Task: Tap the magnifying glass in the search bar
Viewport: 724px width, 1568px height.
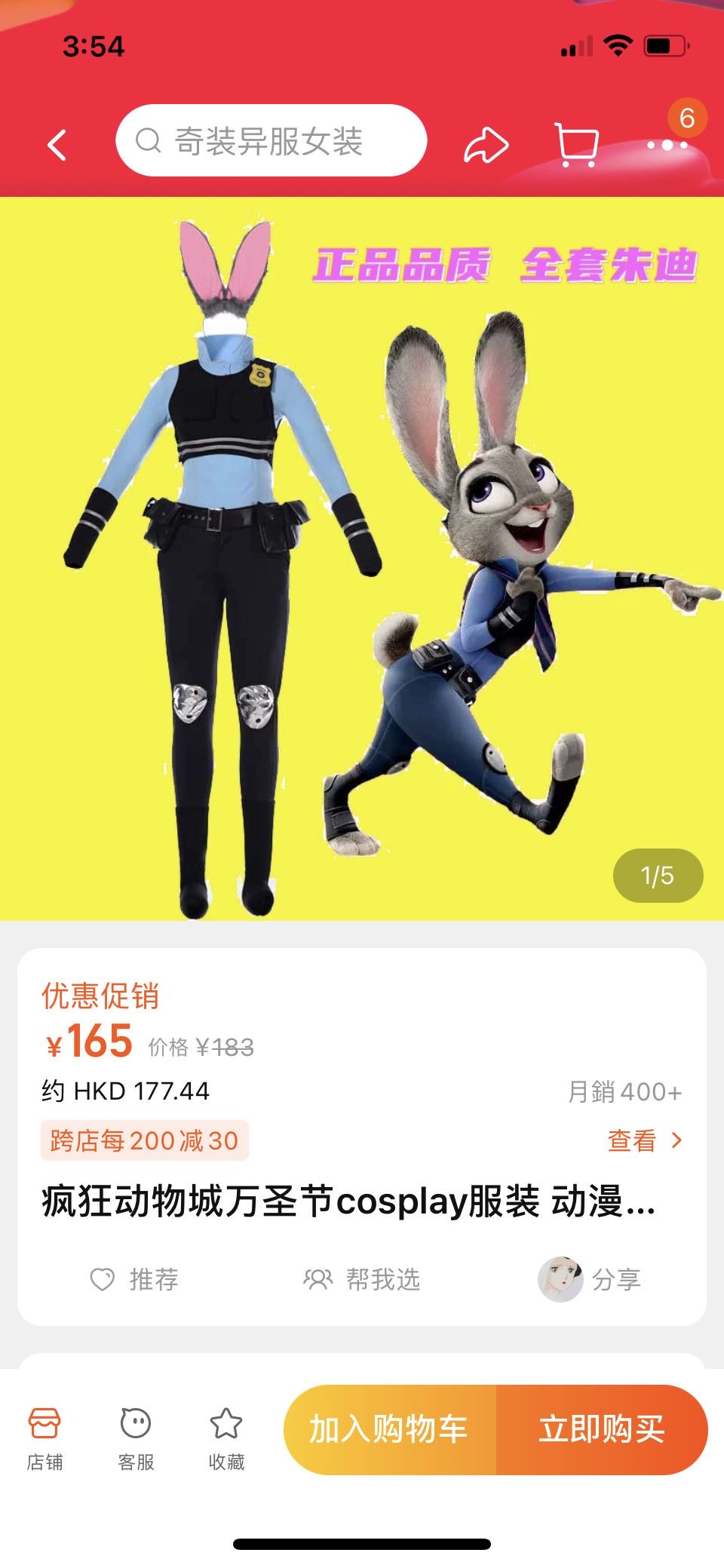Action: pos(149,140)
